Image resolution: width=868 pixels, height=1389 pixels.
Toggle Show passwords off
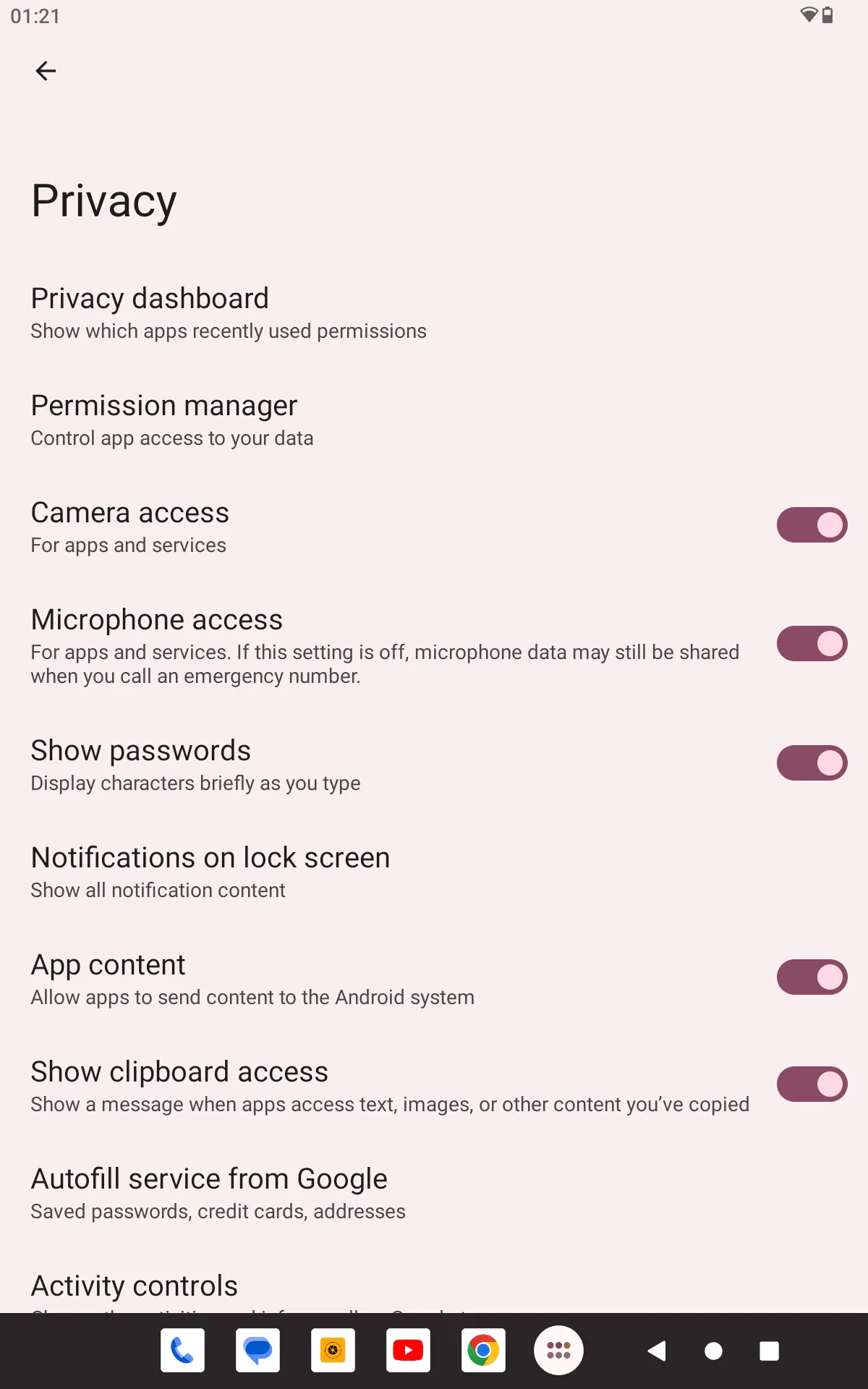[812, 763]
